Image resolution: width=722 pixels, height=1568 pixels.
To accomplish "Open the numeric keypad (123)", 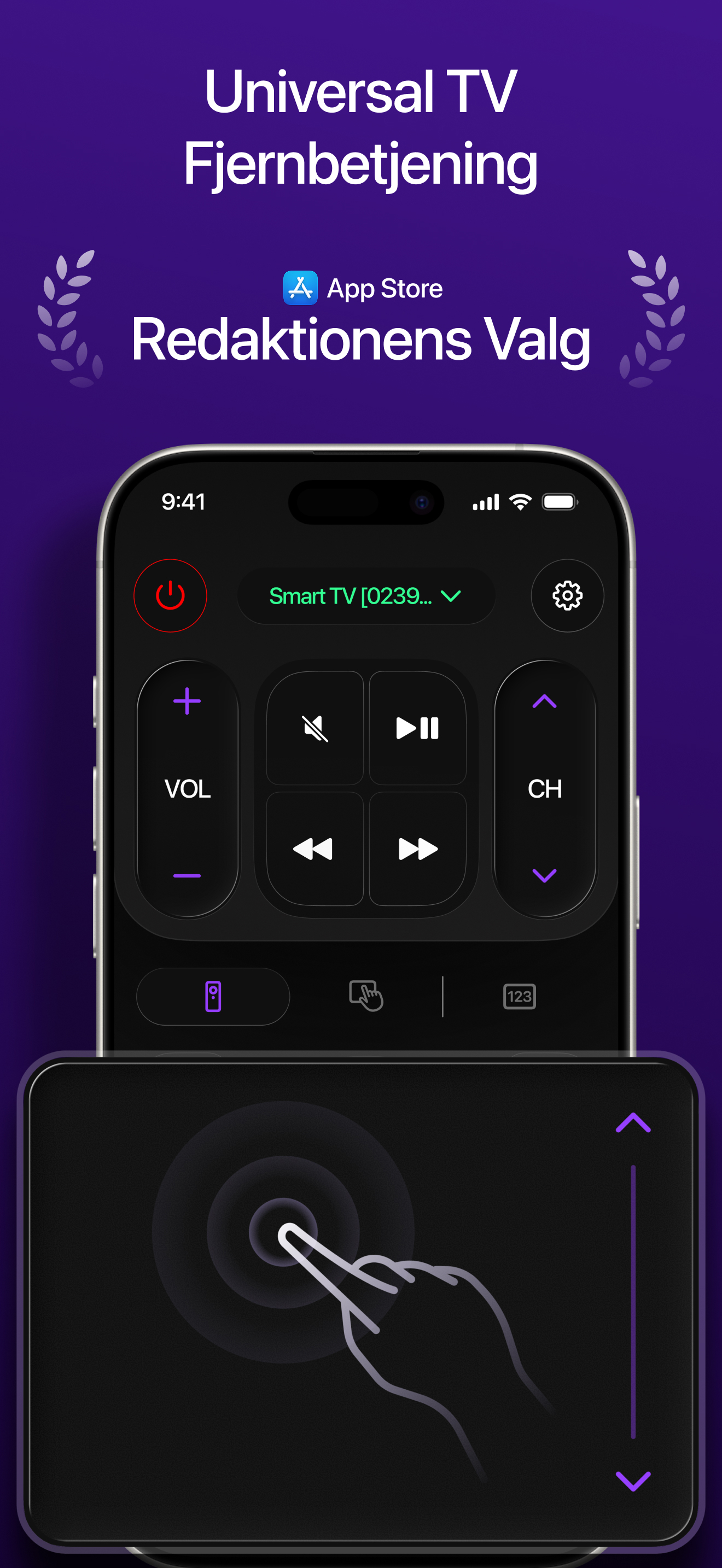I will (x=519, y=997).
